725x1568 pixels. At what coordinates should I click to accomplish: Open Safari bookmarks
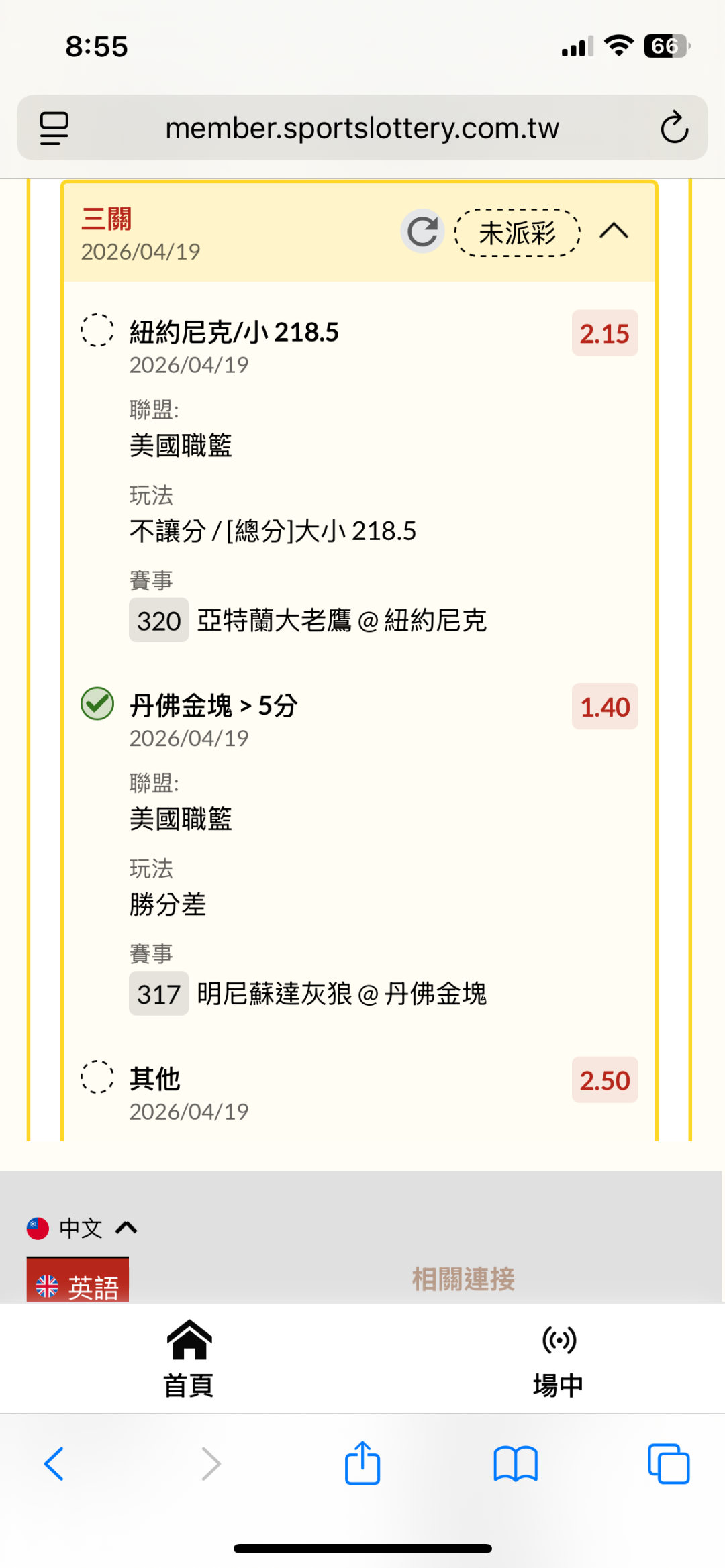tap(516, 1463)
